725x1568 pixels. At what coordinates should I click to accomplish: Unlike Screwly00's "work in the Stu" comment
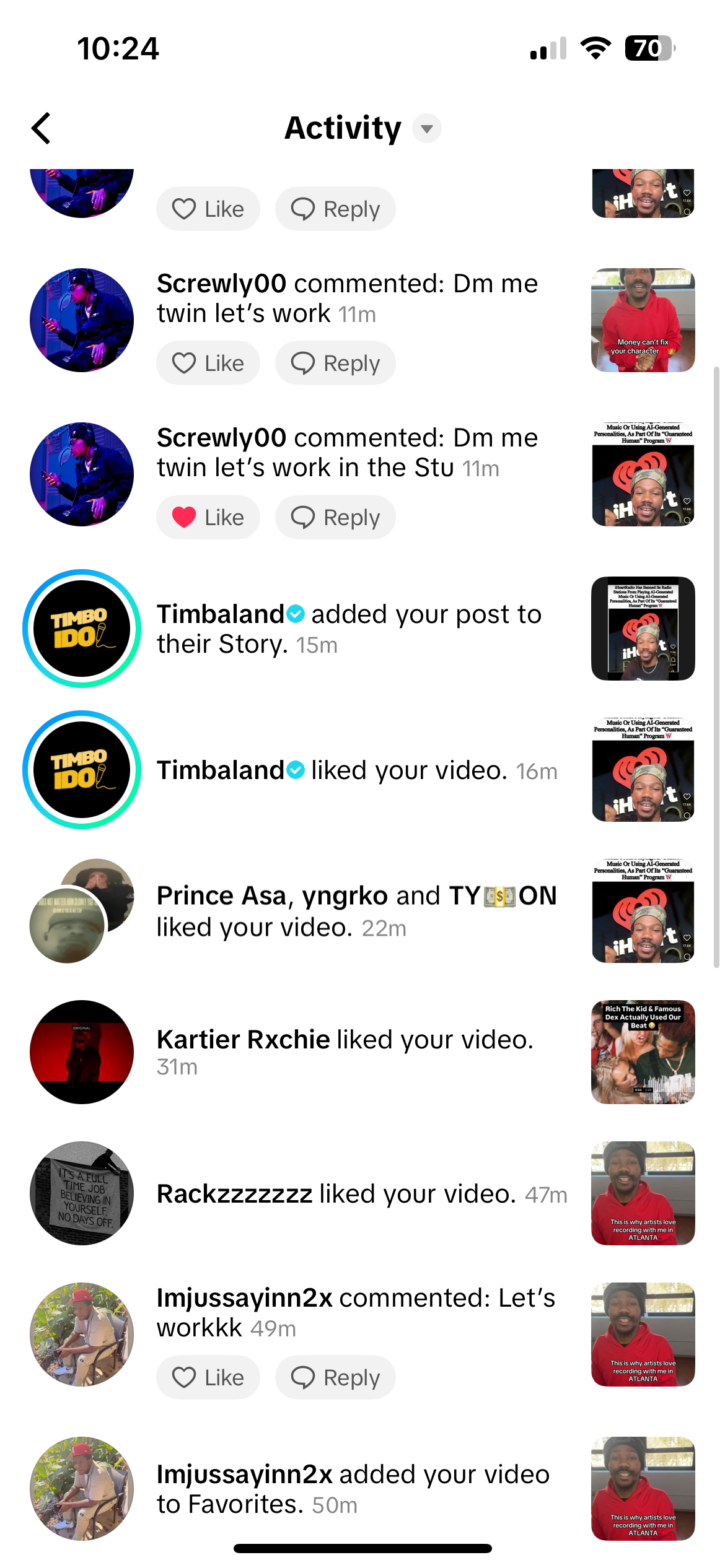pos(208,517)
